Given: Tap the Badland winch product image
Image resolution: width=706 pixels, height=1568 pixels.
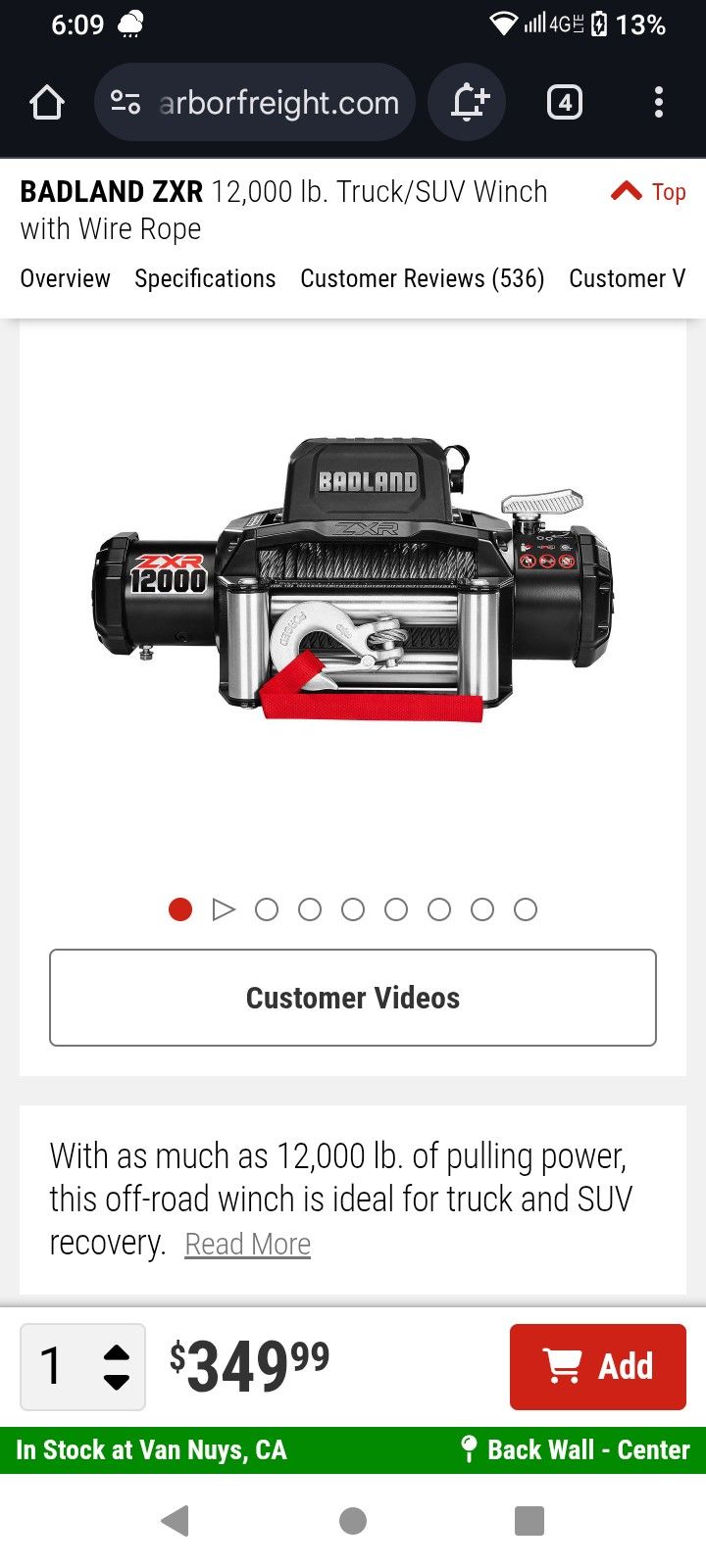Looking at the screenshot, I should (x=353, y=578).
